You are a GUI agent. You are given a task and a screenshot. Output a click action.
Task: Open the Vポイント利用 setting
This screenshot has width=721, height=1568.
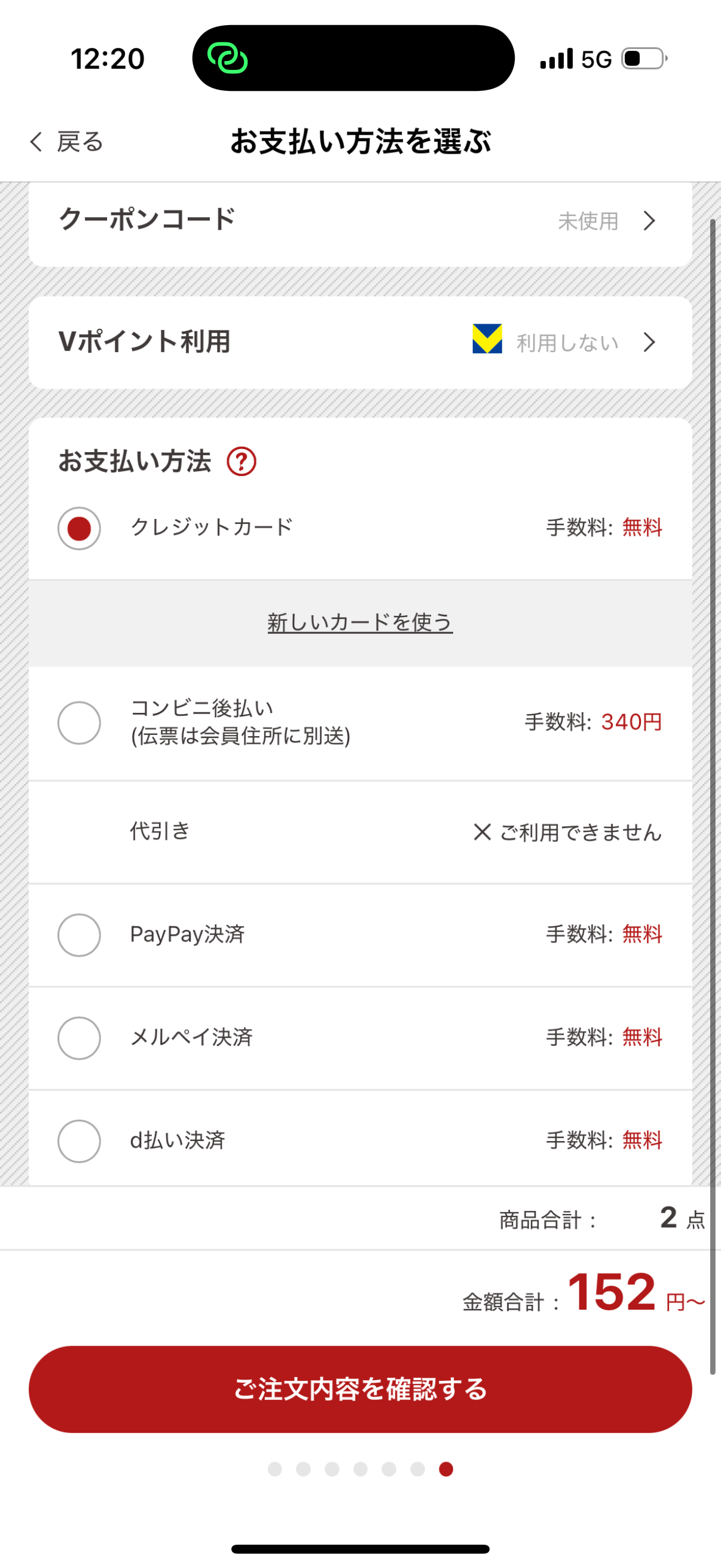coord(360,342)
